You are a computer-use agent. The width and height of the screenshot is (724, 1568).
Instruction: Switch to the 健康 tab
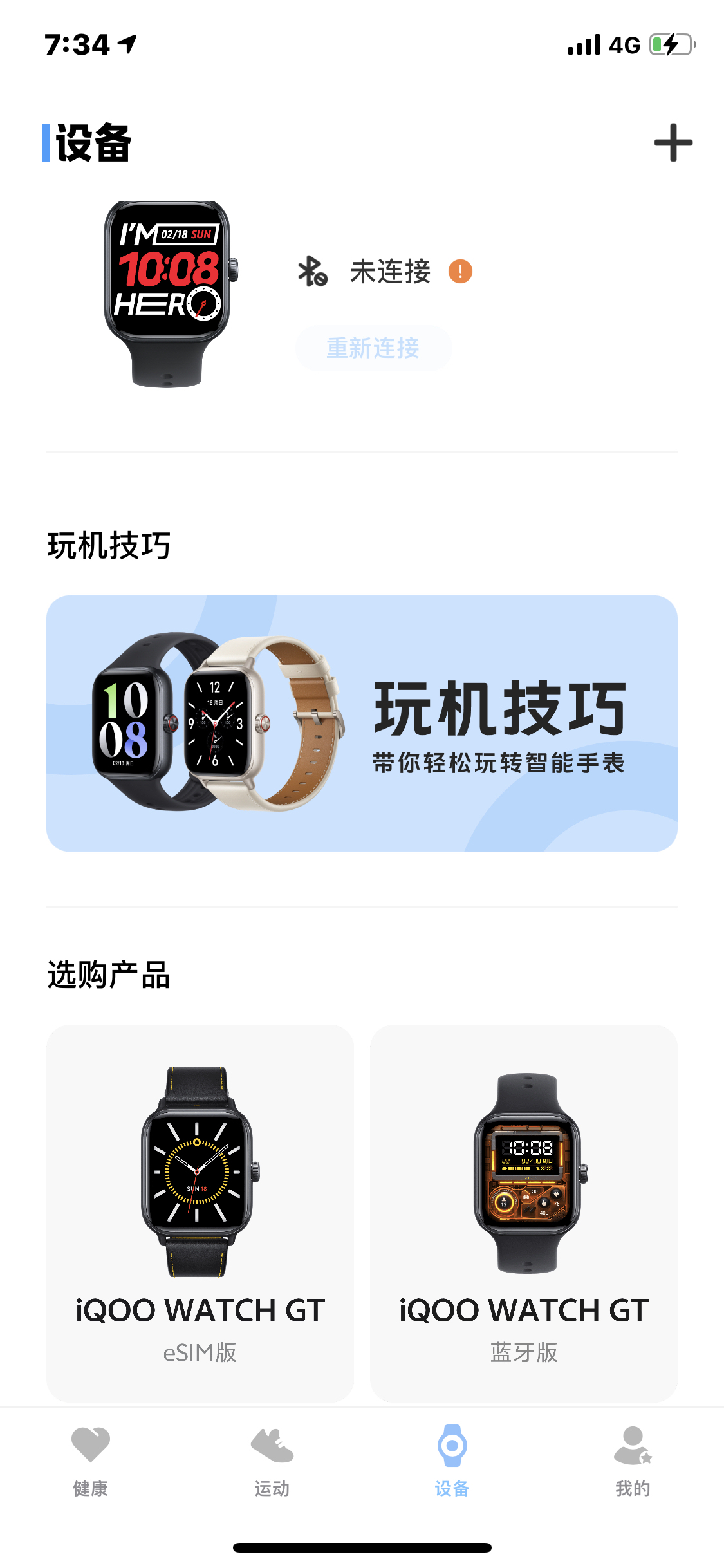coord(90,1461)
